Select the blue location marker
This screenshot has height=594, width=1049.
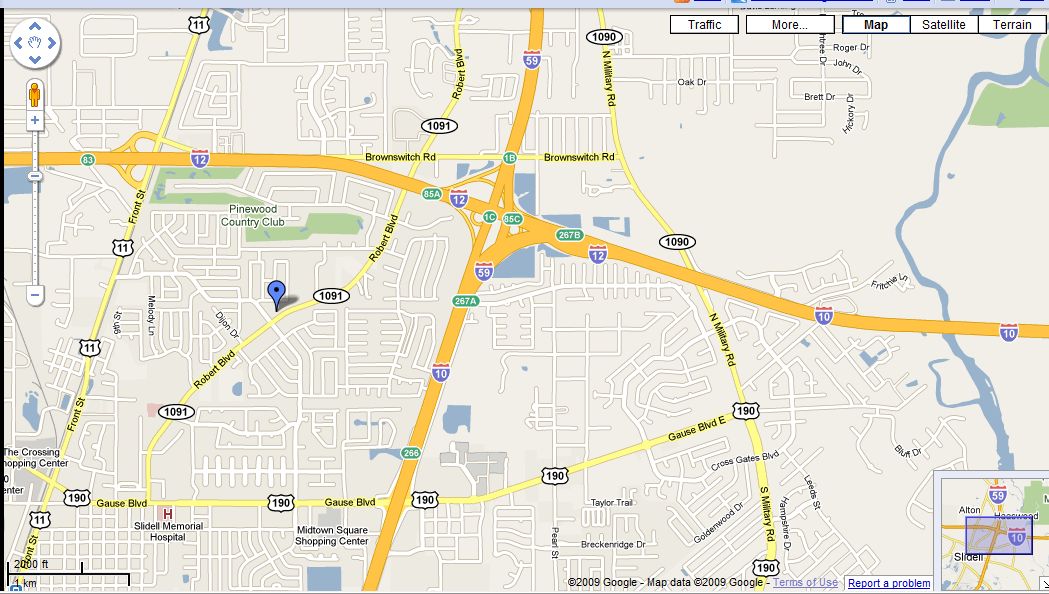click(277, 293)
